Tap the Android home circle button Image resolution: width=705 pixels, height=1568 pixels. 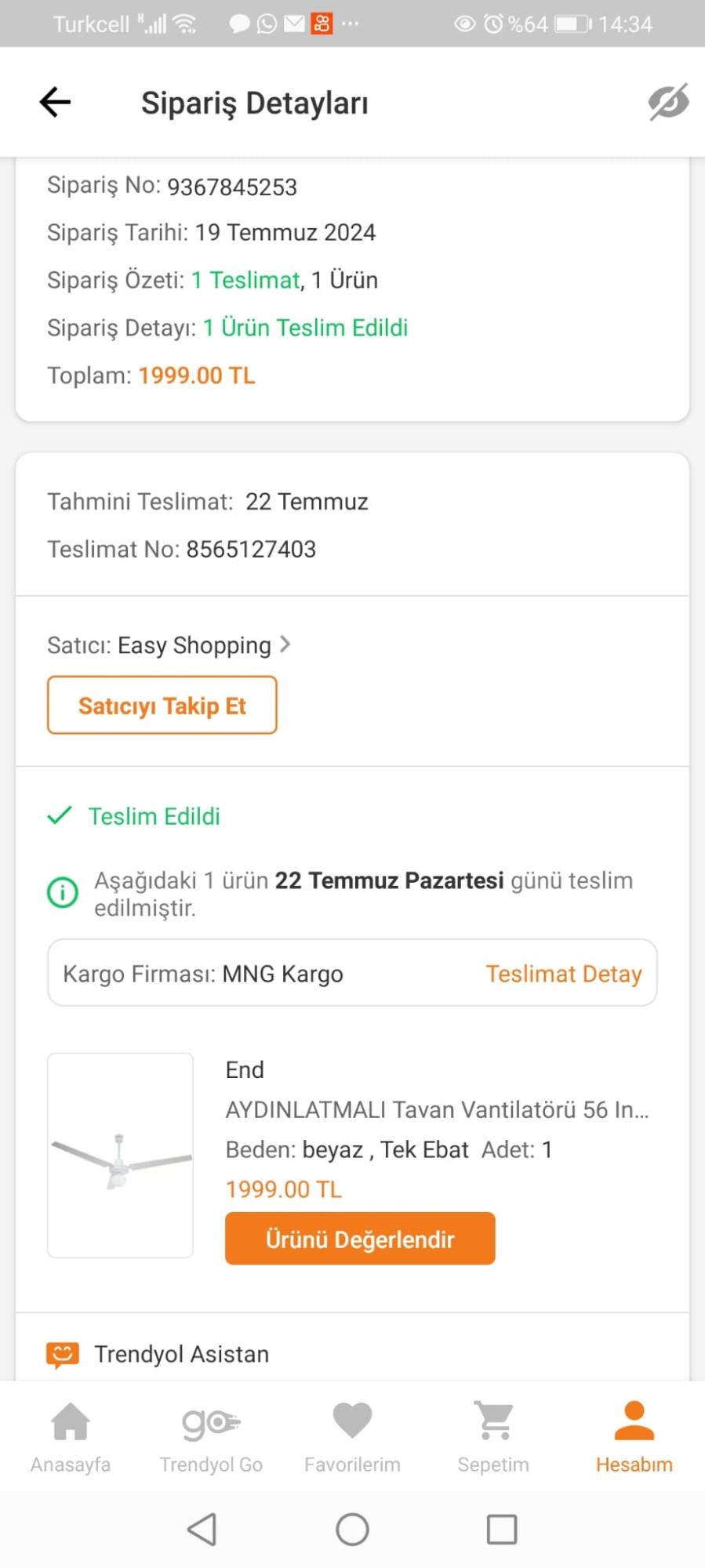[352, 1528]
